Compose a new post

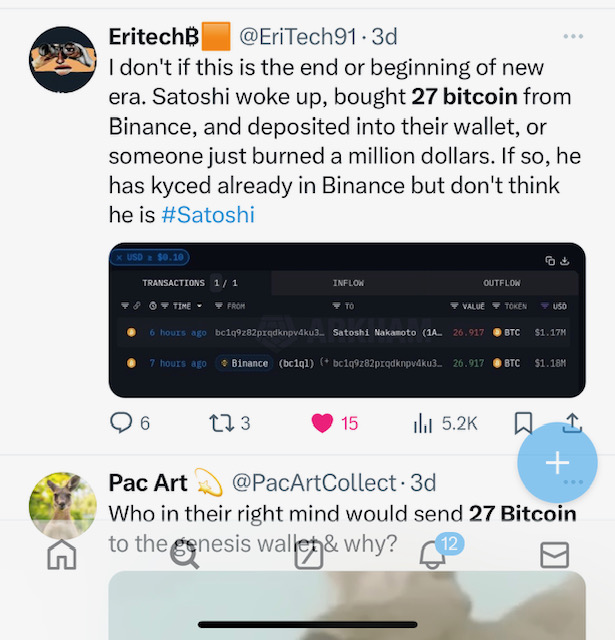[556, 463]
